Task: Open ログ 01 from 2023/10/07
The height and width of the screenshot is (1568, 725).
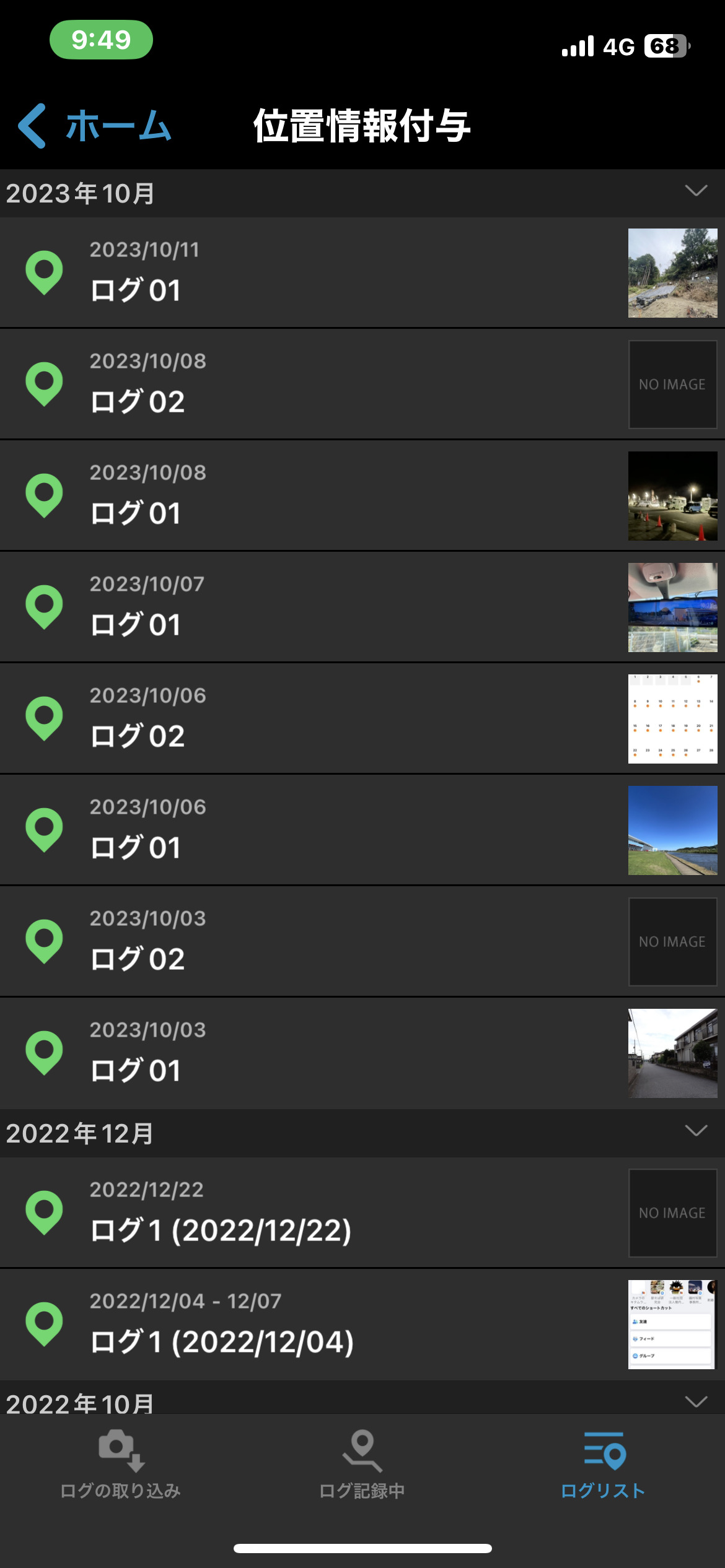Action: (x=310, y=608)
